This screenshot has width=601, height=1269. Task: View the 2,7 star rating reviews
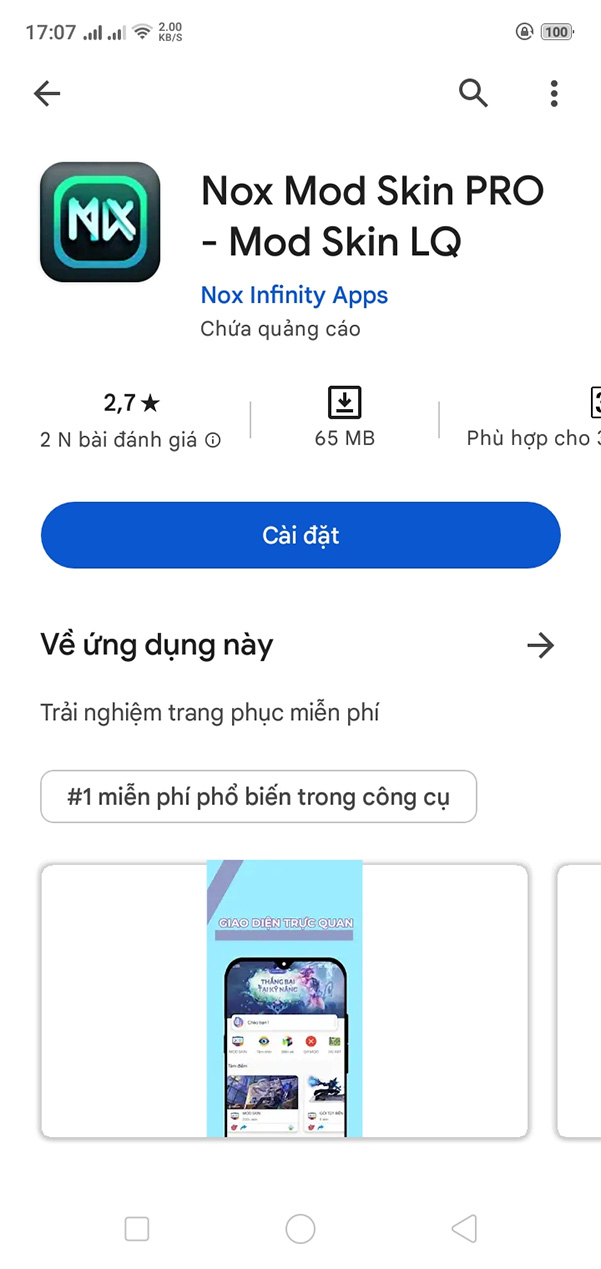click(x=131, y=419)
